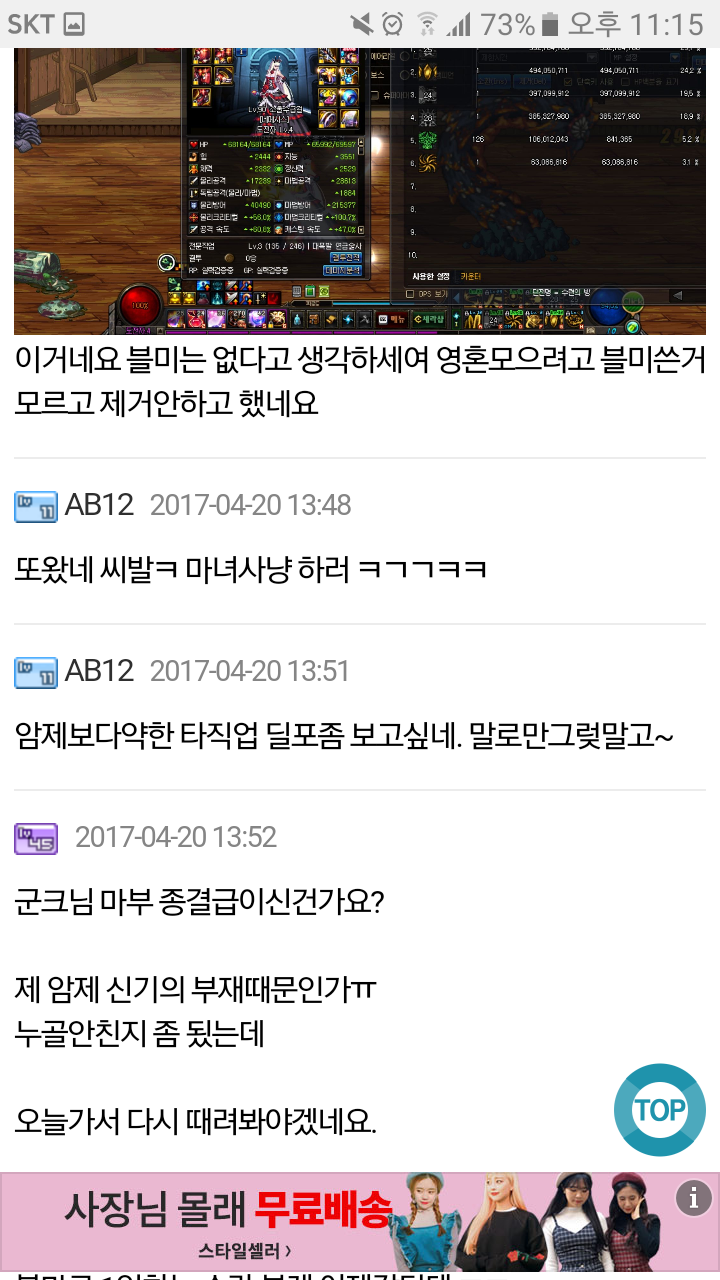
Task: Open the game screenshot image in post
Action: click(x=360, y=190)
